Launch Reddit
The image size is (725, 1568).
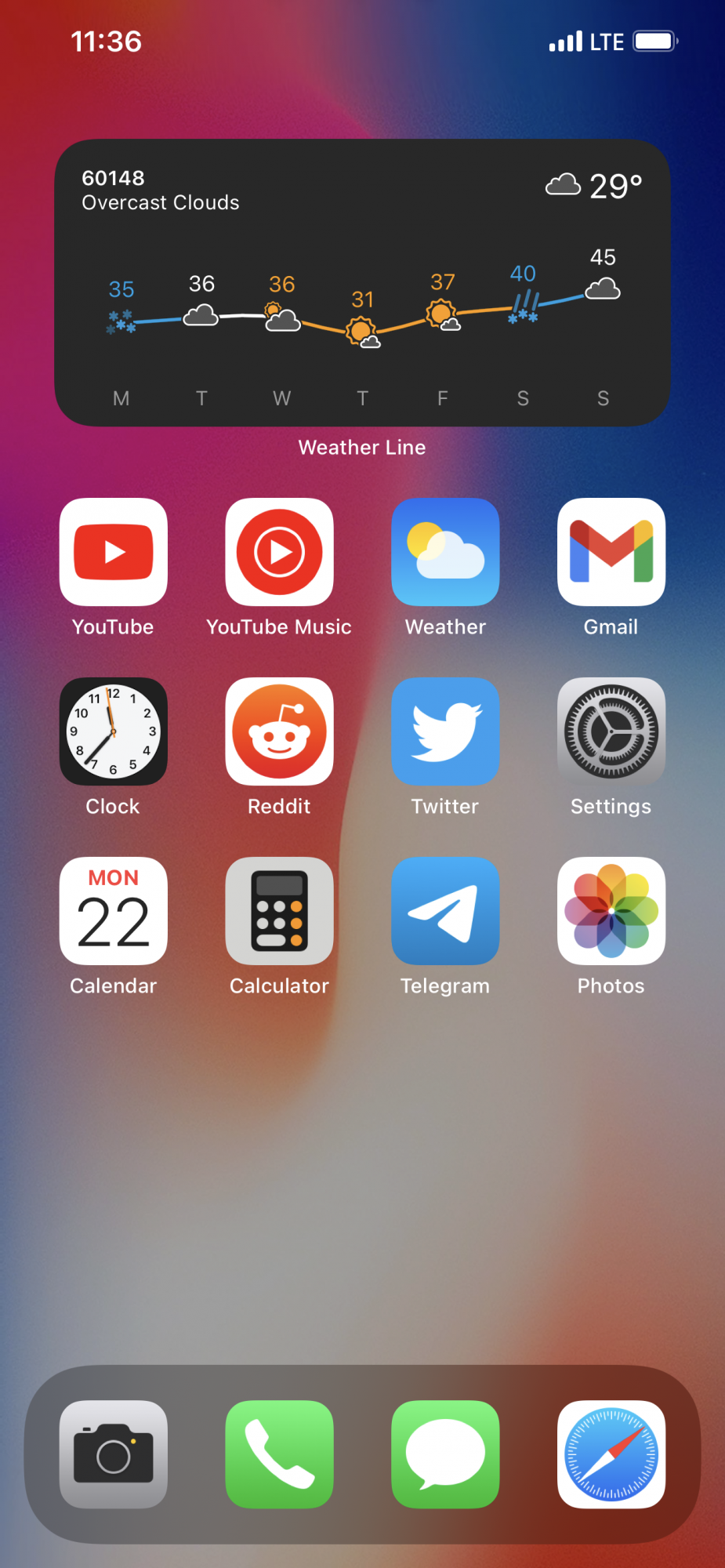(279, 731)
